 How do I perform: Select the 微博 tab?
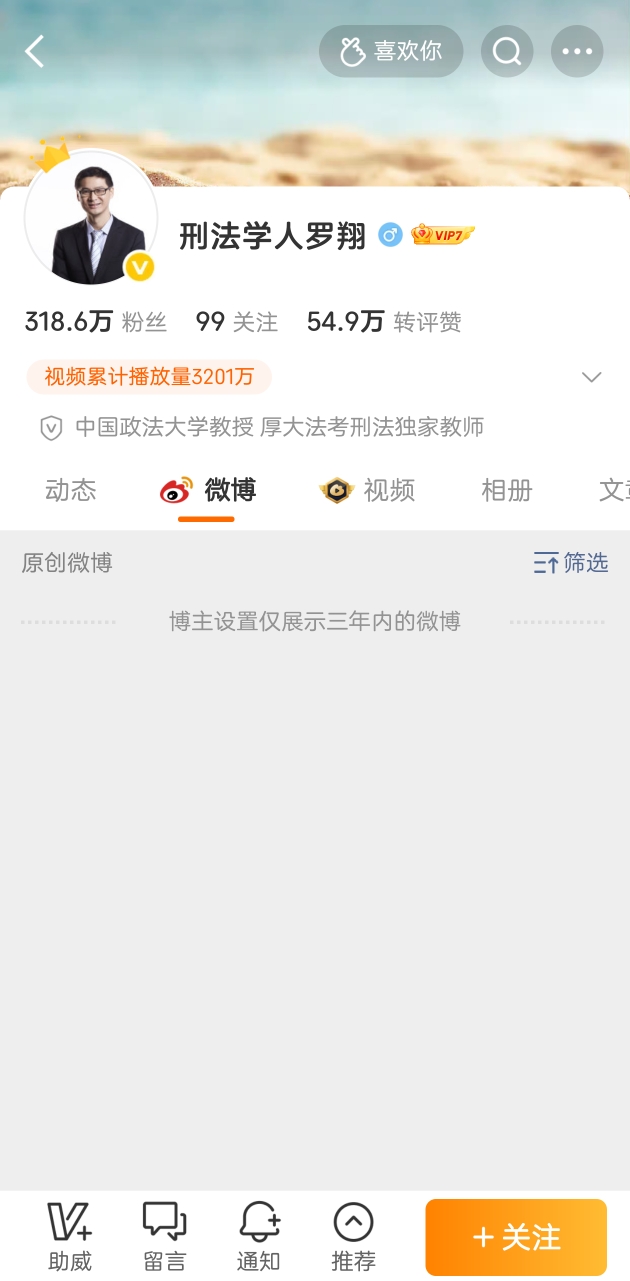click(209, 490)
